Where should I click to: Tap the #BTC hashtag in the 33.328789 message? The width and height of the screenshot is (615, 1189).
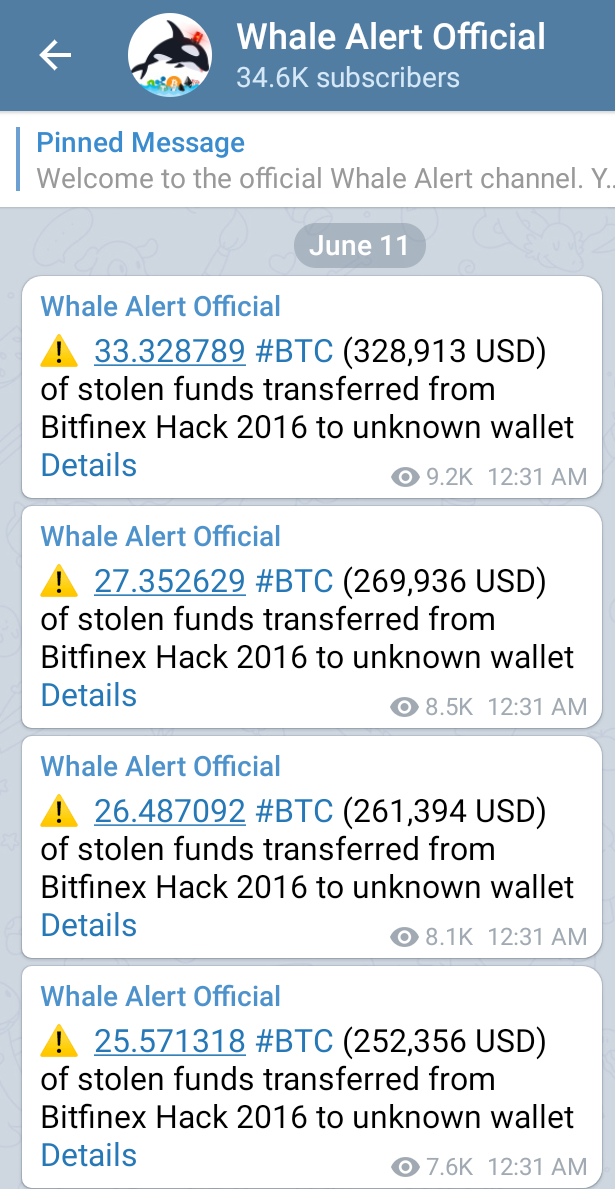click(x=294, y=350)
